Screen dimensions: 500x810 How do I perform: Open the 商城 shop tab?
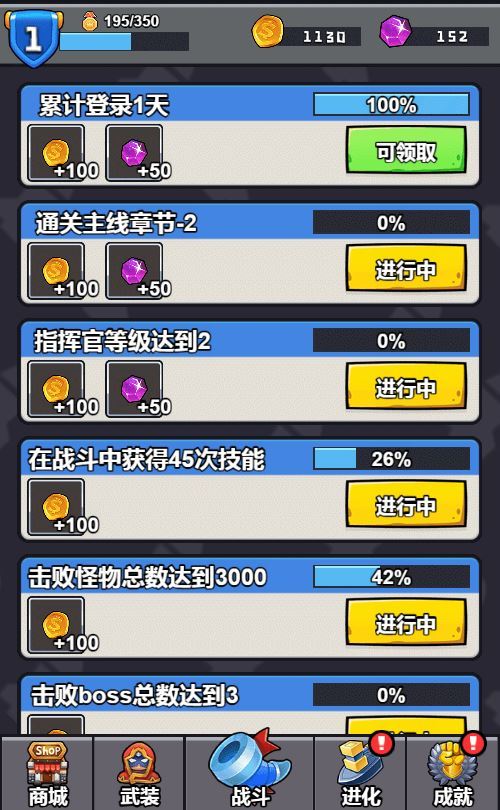pyautogui.click(x=48, y=773)
